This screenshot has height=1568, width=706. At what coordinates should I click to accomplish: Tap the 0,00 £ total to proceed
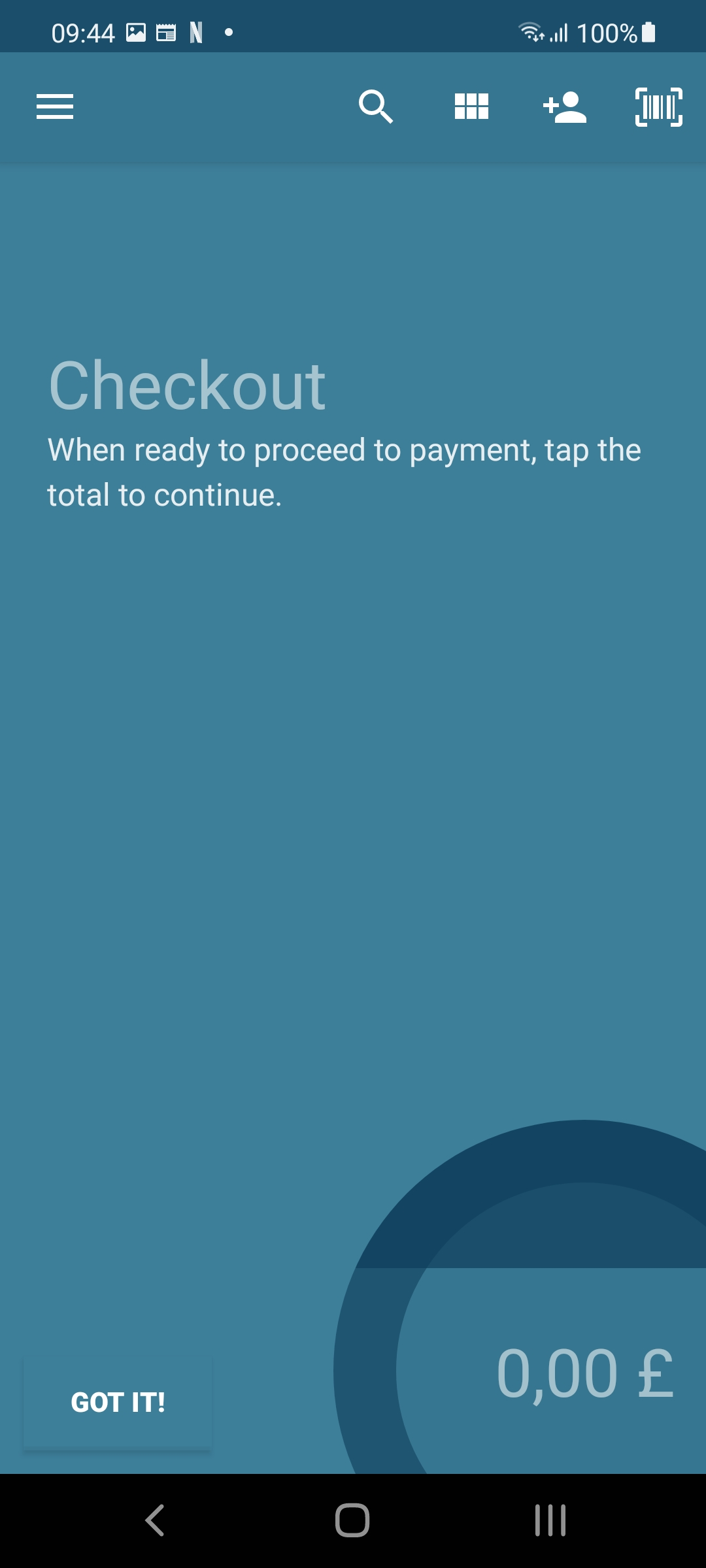585,1374
